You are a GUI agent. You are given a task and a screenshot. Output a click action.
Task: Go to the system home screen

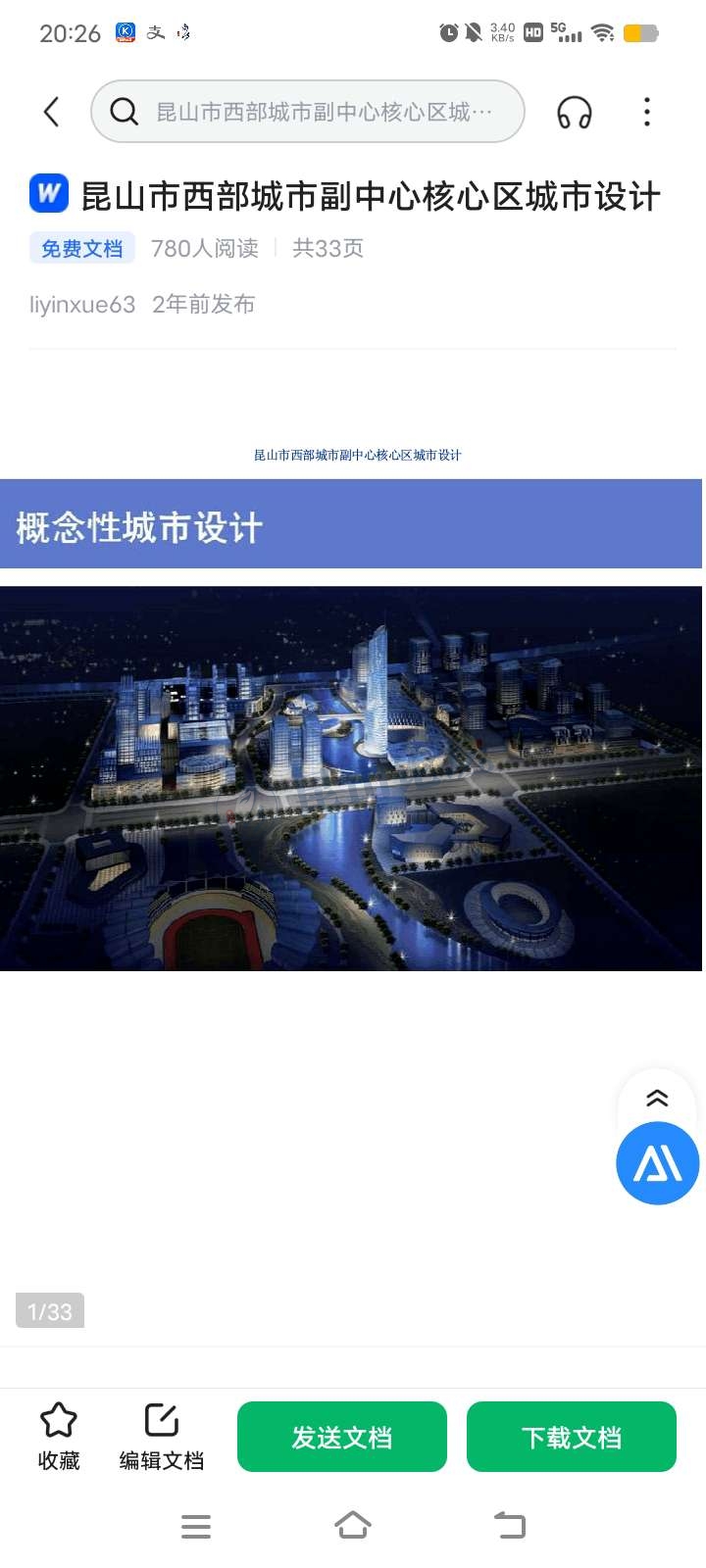353,1526
